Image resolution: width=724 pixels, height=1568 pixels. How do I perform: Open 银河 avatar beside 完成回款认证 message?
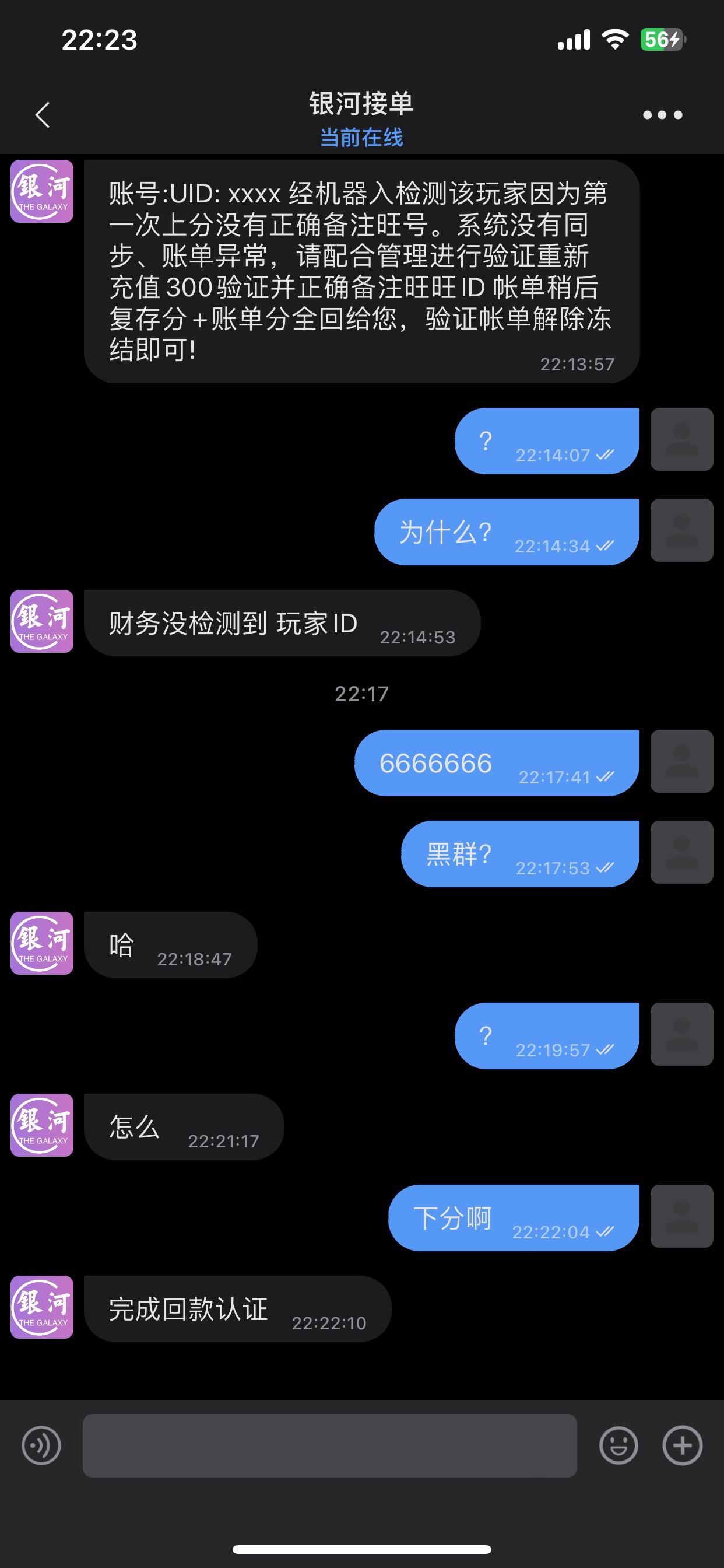pyautogui.click(x=42, y=1307)
